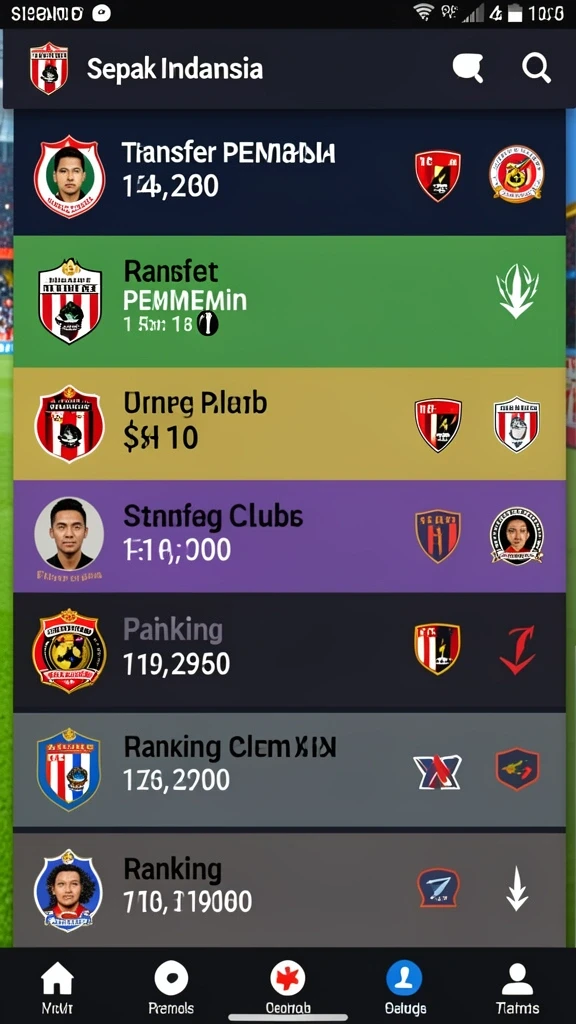Open the chat bubble icon in header
Image resolution: width=576 pixels, height=1024 pixels.
[x=468, y=68]
